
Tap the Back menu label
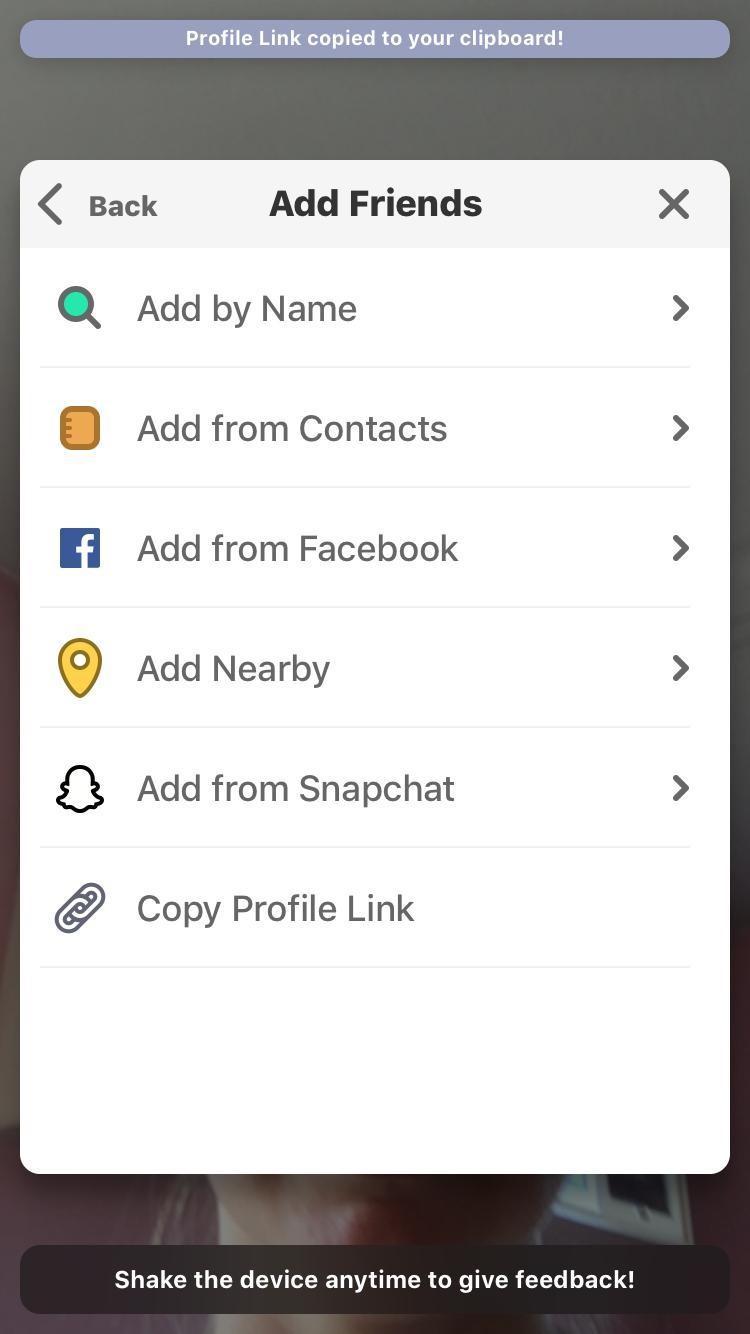122,206
